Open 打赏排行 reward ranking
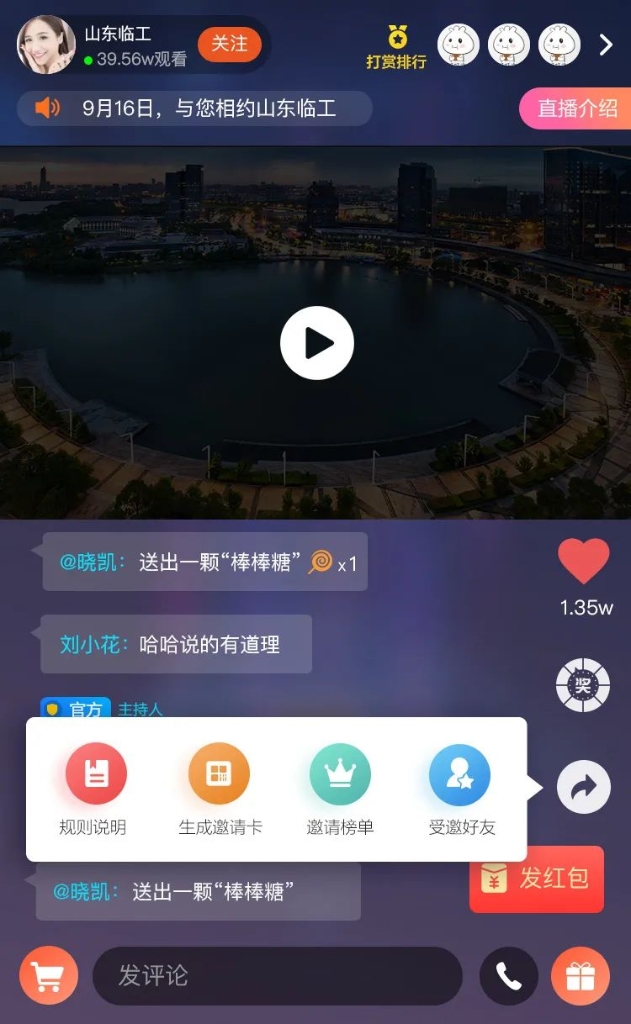 coord(396,46)
